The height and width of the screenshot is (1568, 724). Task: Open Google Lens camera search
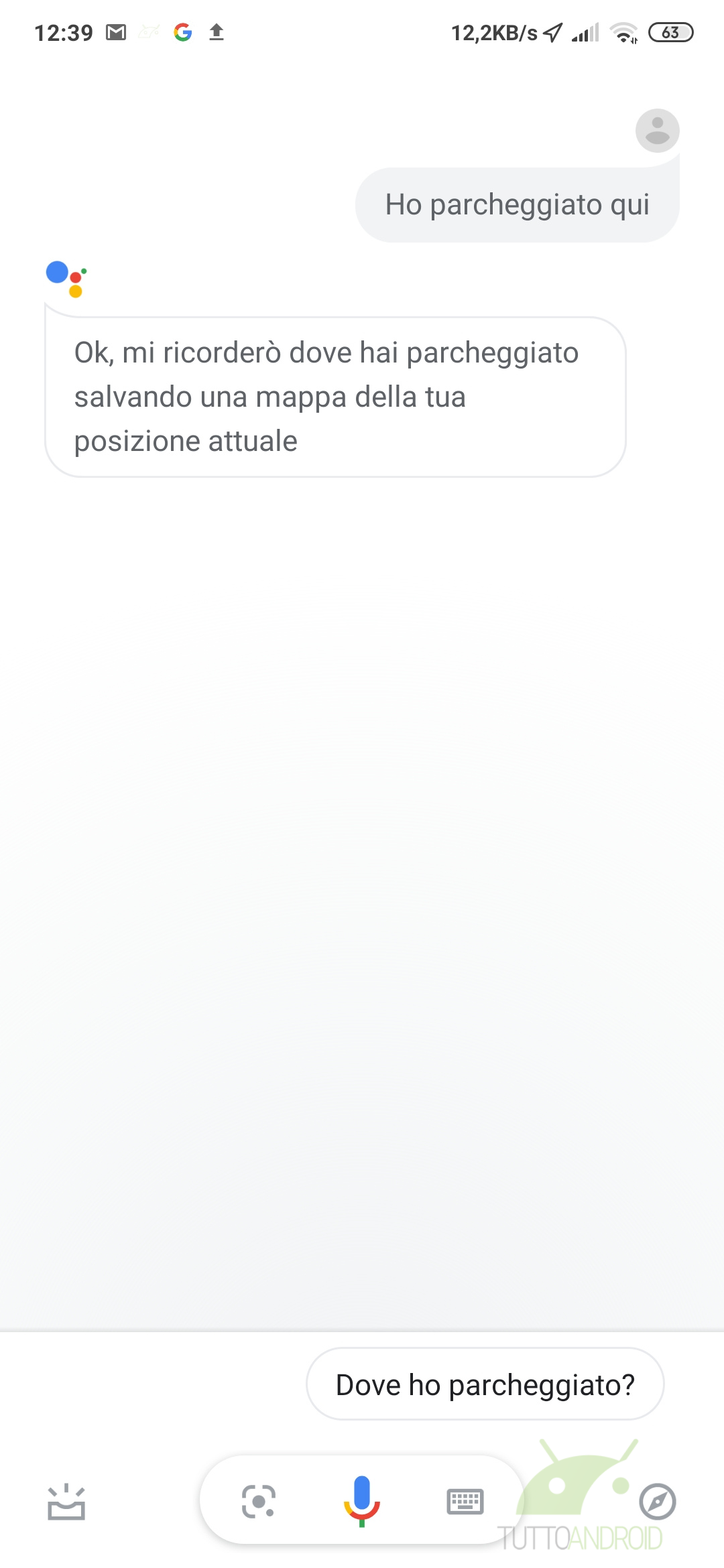[259, 1501]
